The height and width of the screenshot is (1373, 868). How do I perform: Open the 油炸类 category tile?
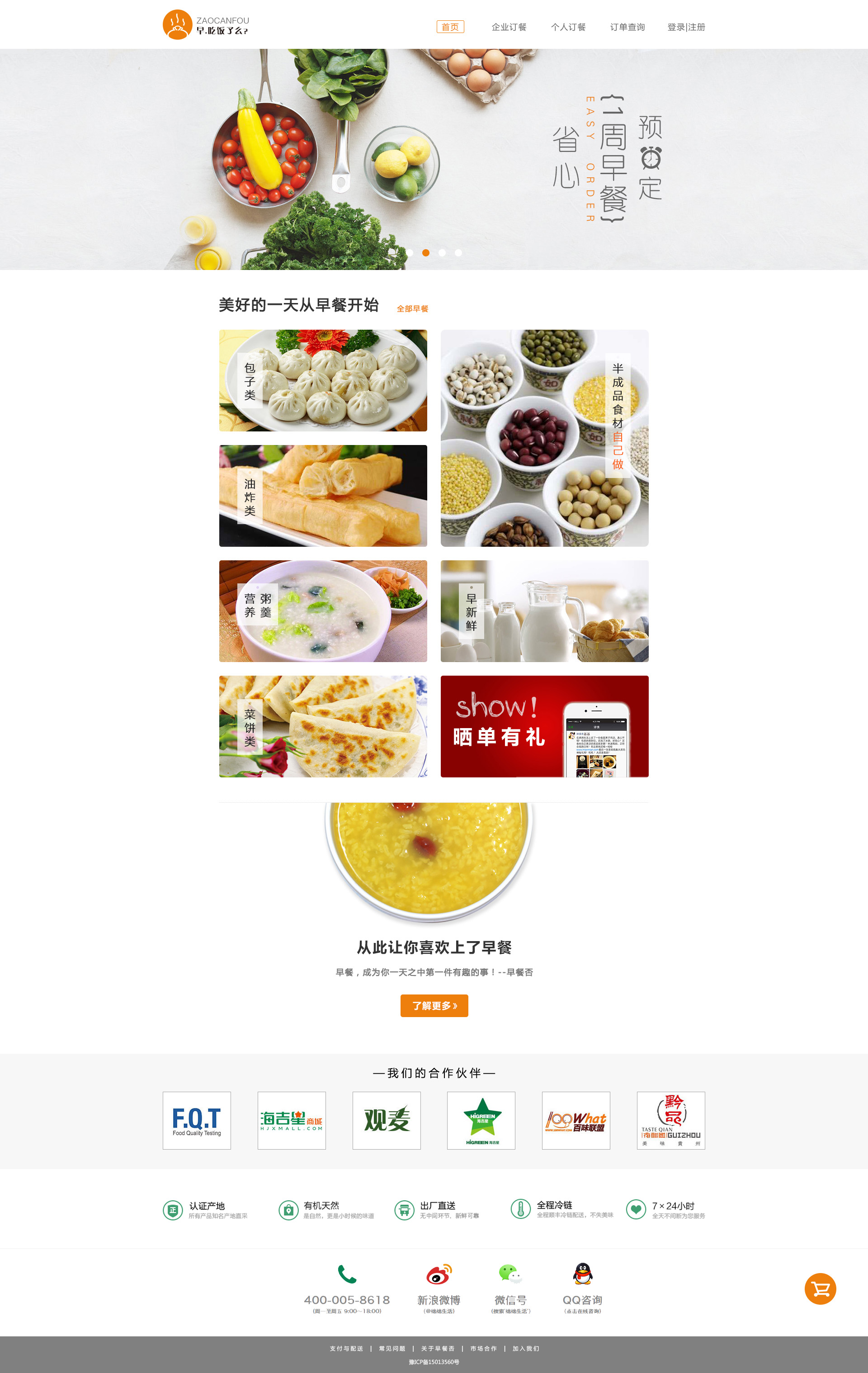[x=323, y=496]
